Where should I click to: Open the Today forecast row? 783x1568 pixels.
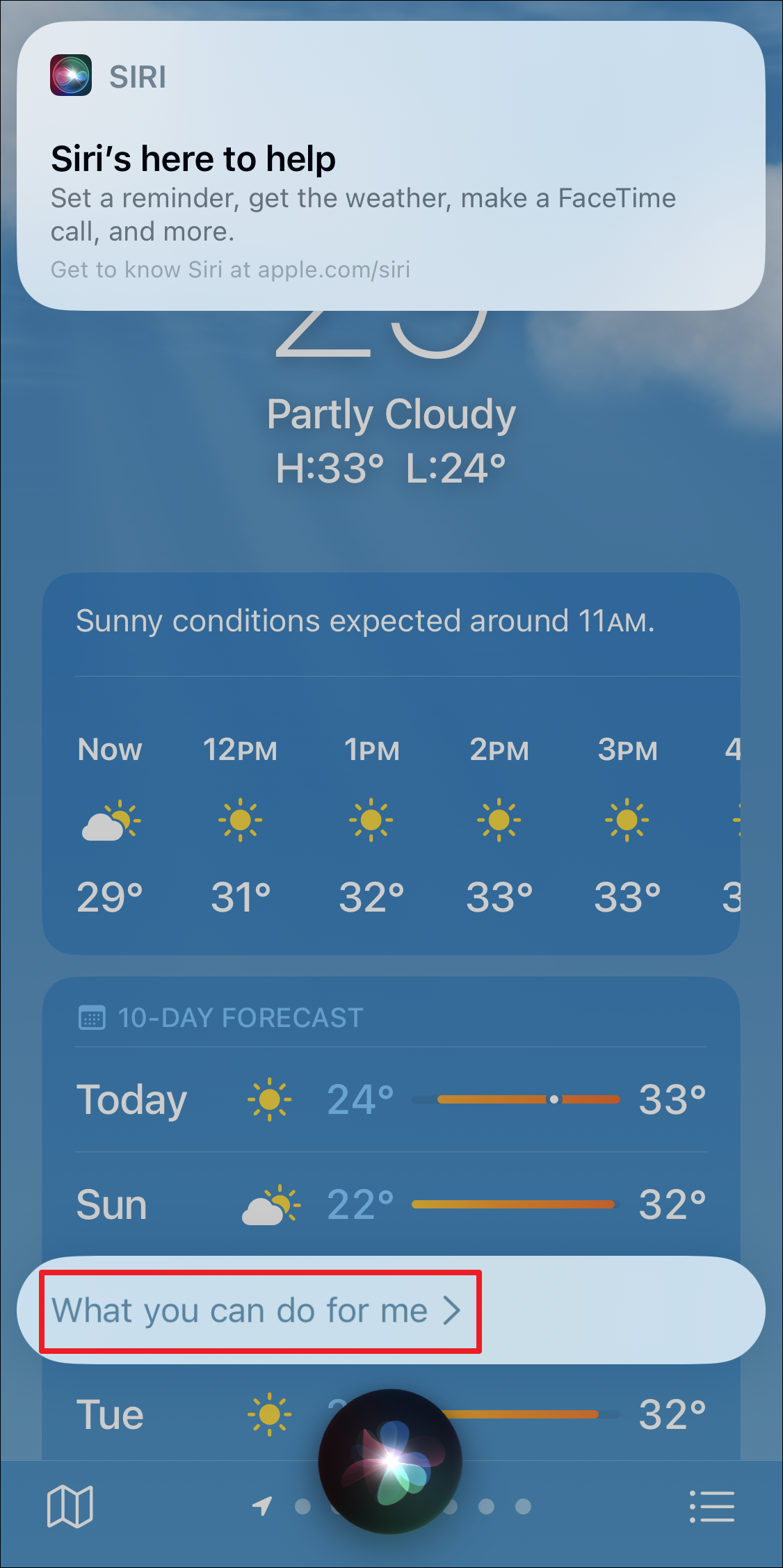[391, 1099]
